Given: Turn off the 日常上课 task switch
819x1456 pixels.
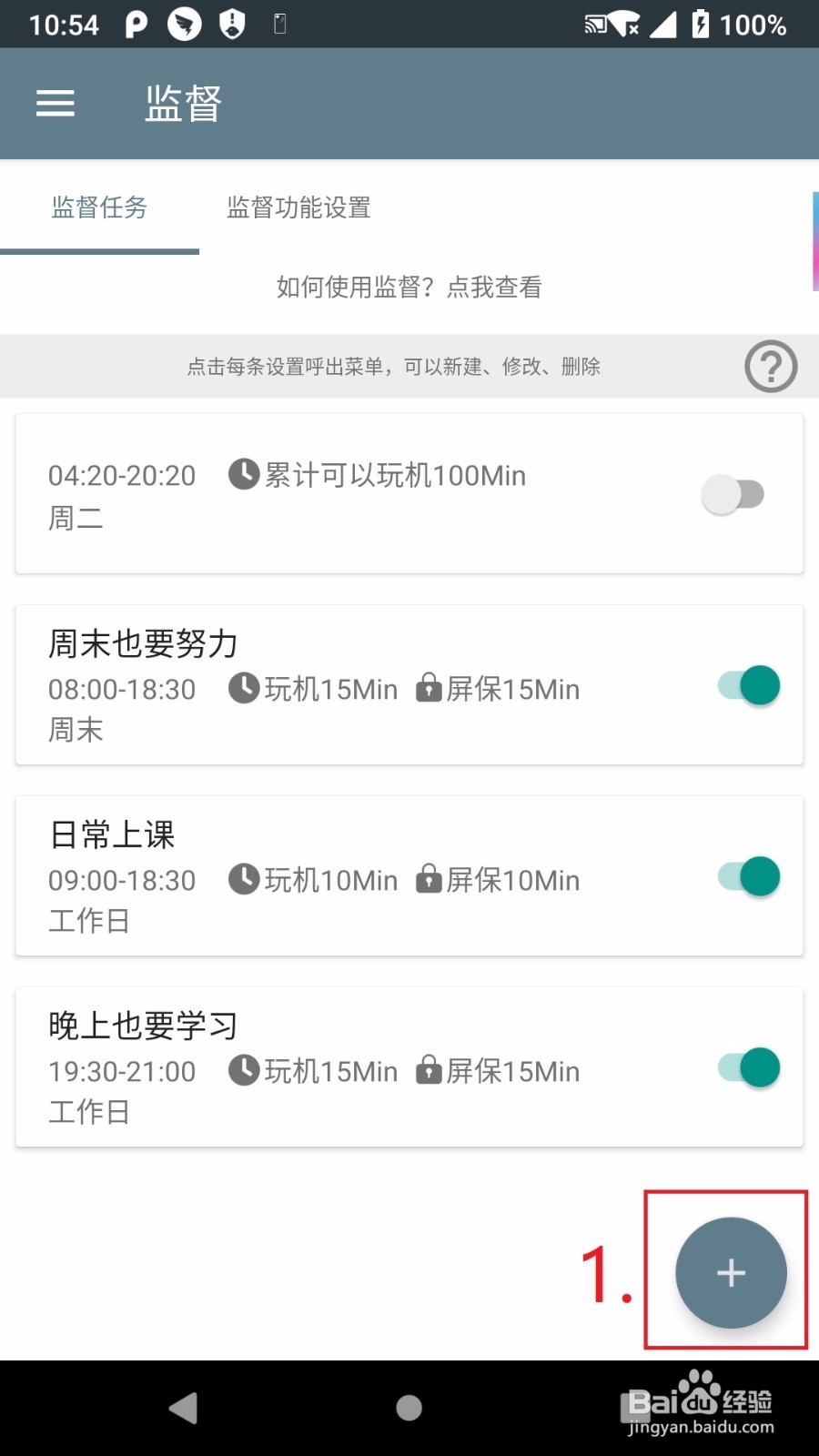Looking at the screenshot, I should [748, 876].
